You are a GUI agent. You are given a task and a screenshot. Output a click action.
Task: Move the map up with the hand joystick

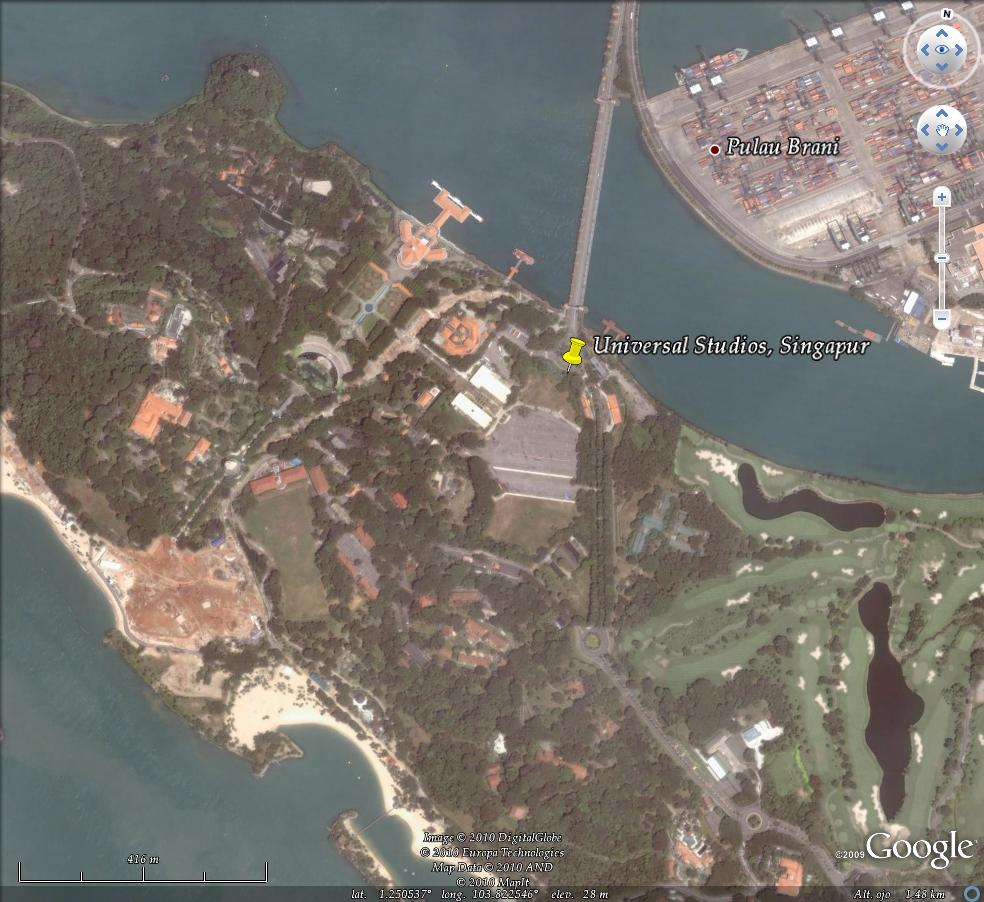[x=941, y=114]
